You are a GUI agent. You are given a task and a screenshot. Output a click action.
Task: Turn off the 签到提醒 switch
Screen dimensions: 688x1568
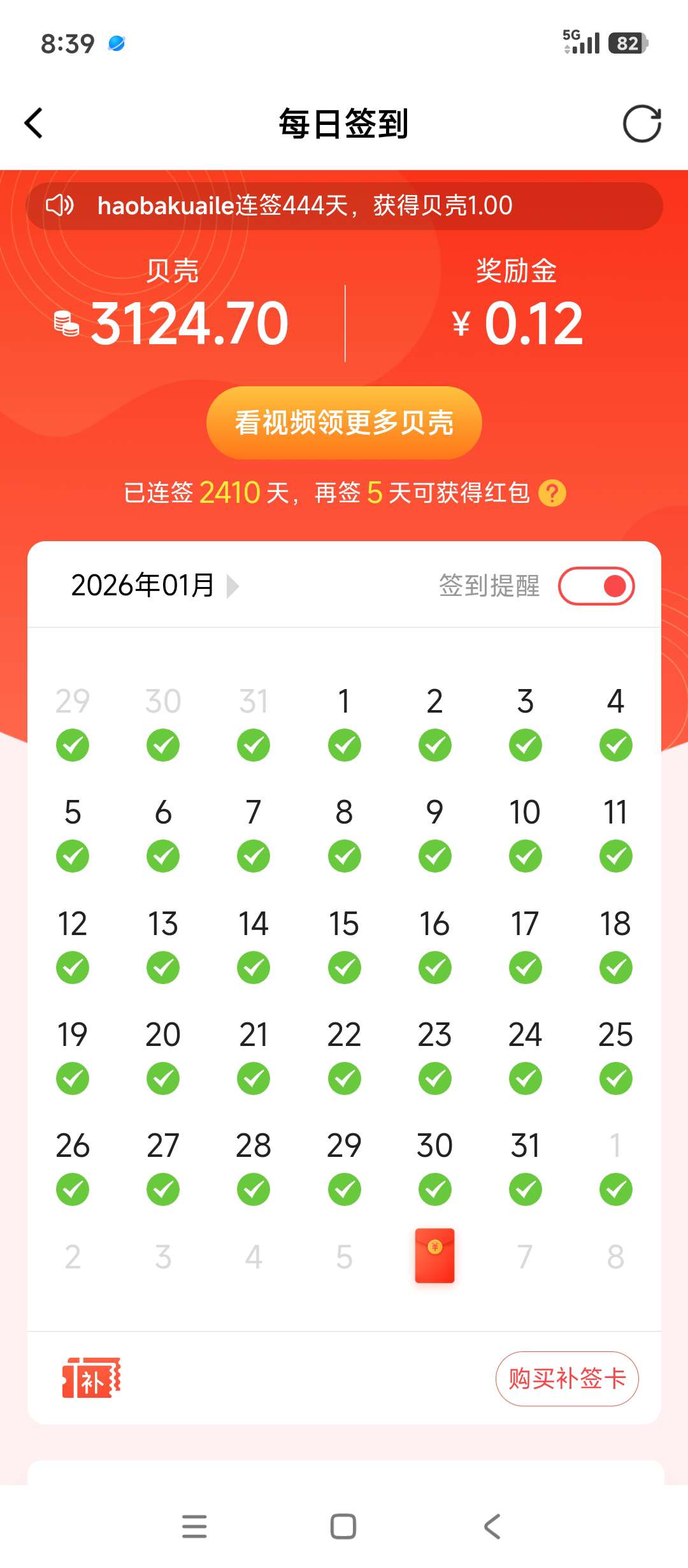596,586
